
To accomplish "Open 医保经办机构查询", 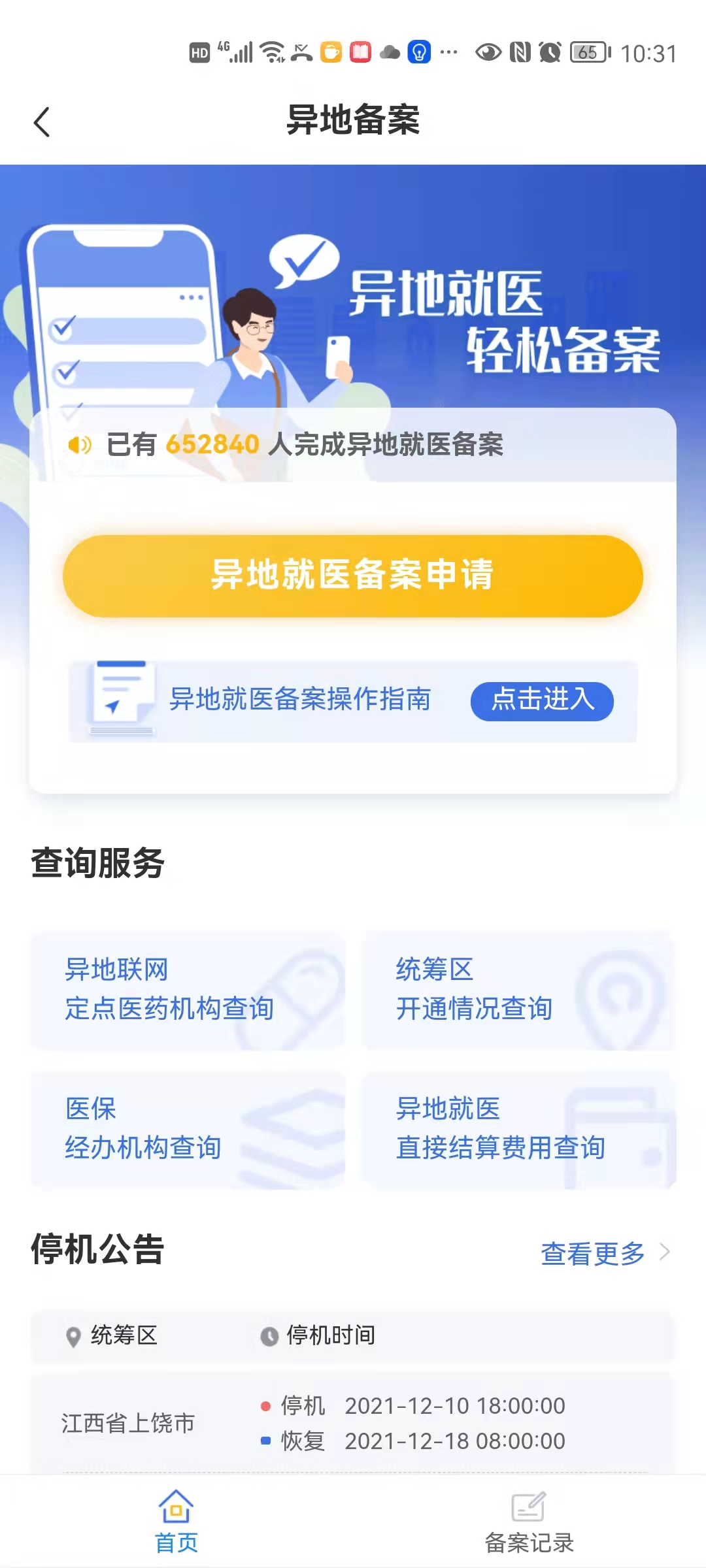I will point(188,1128).
